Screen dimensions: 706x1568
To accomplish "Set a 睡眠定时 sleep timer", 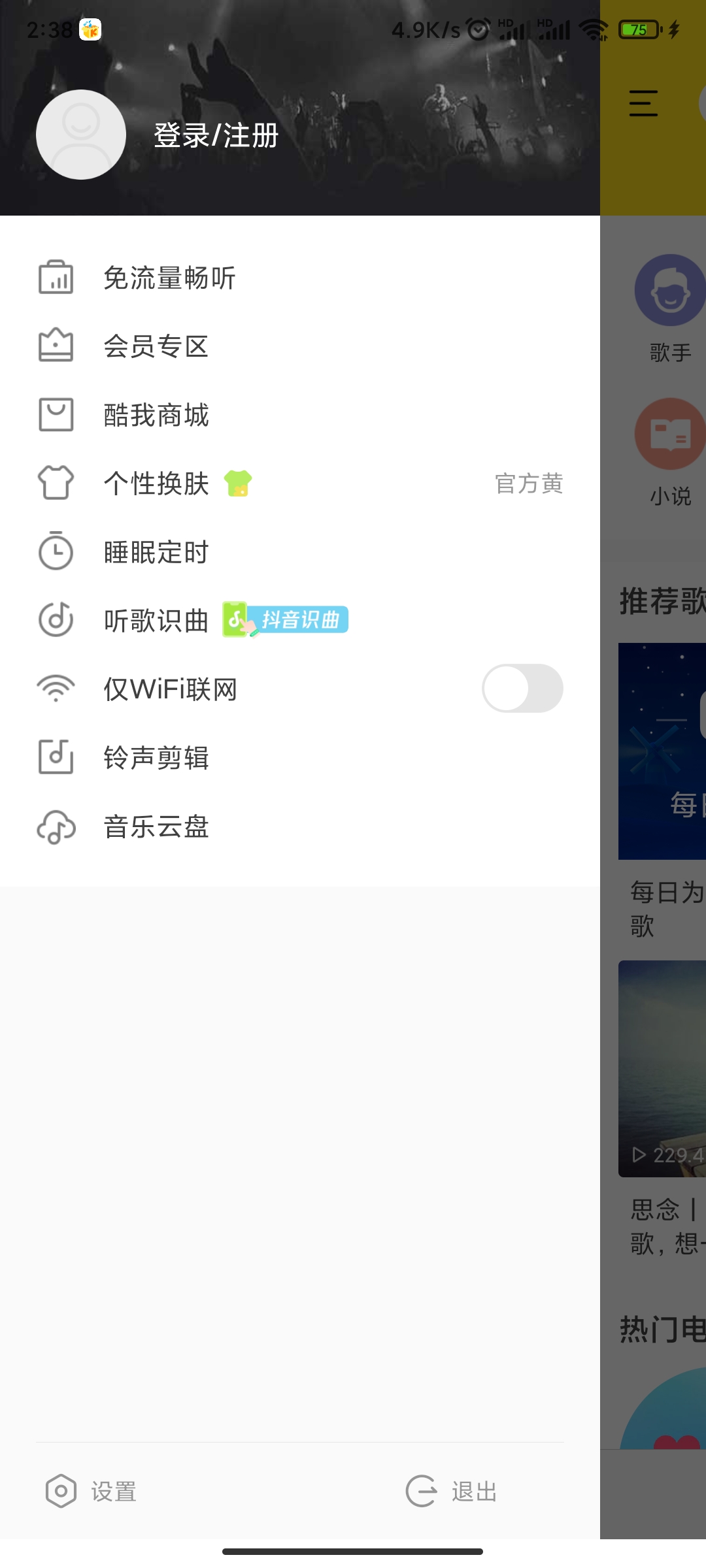I will [x=300, y=552].
